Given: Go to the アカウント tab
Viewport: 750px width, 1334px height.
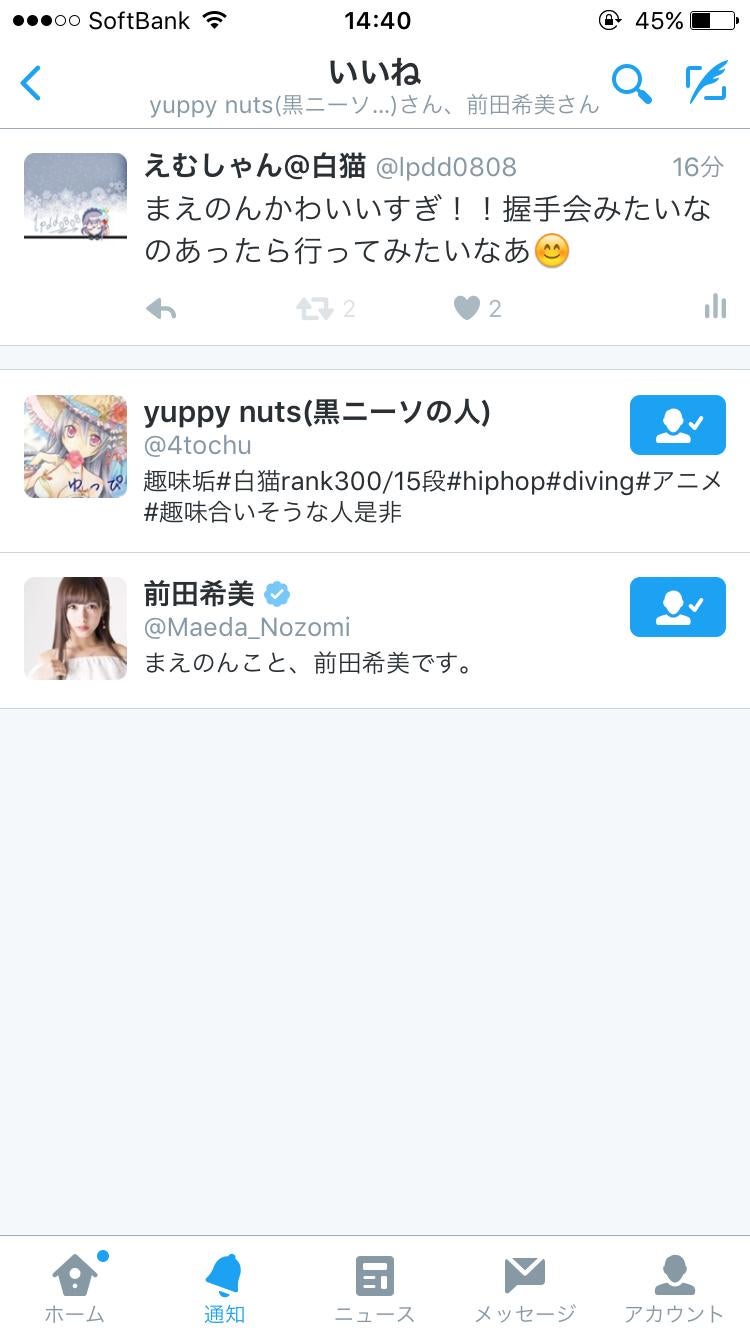Looking at the screenshot, I should click(674, 1288).
